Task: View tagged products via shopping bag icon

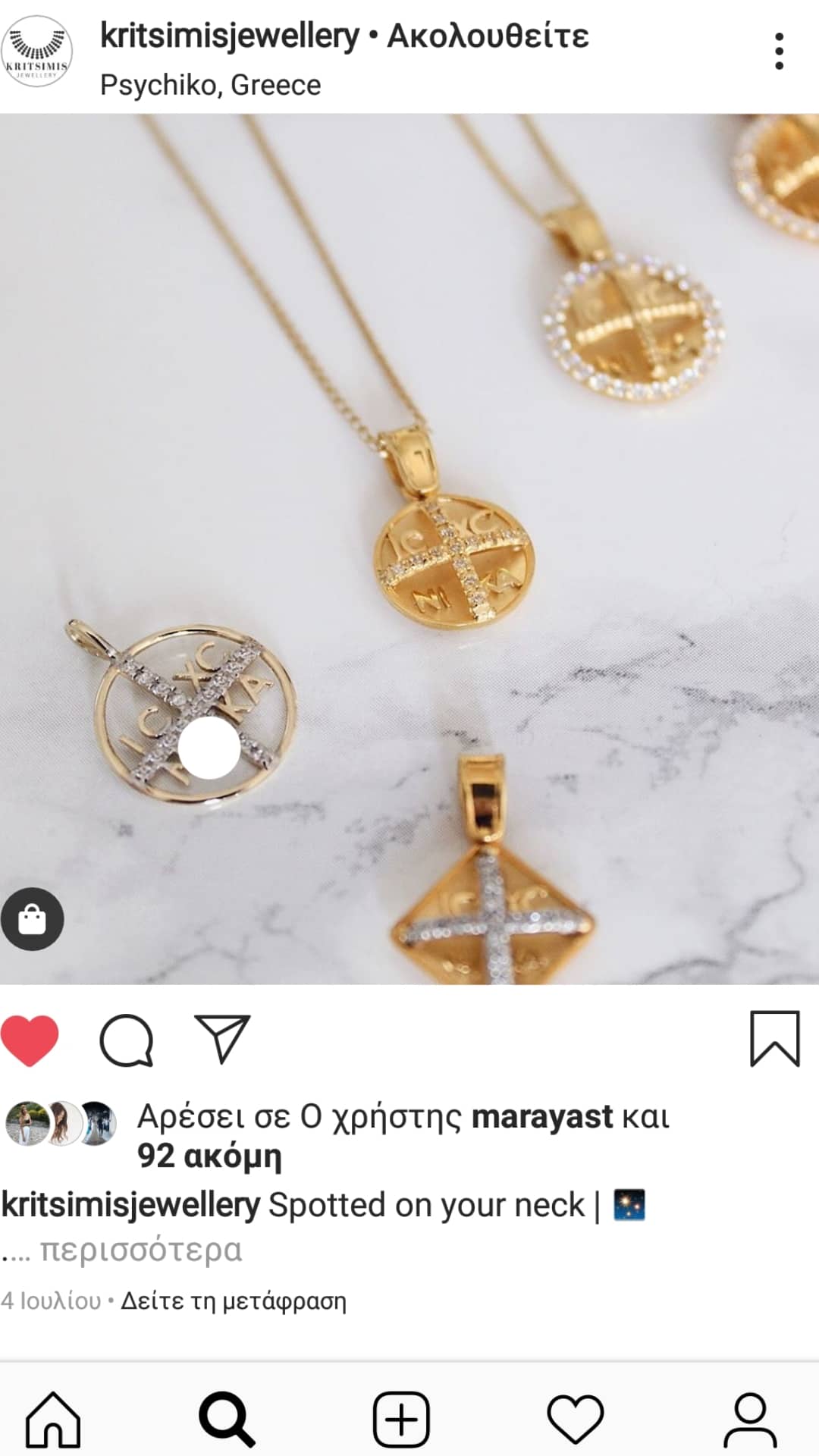Action: [32, 919]
